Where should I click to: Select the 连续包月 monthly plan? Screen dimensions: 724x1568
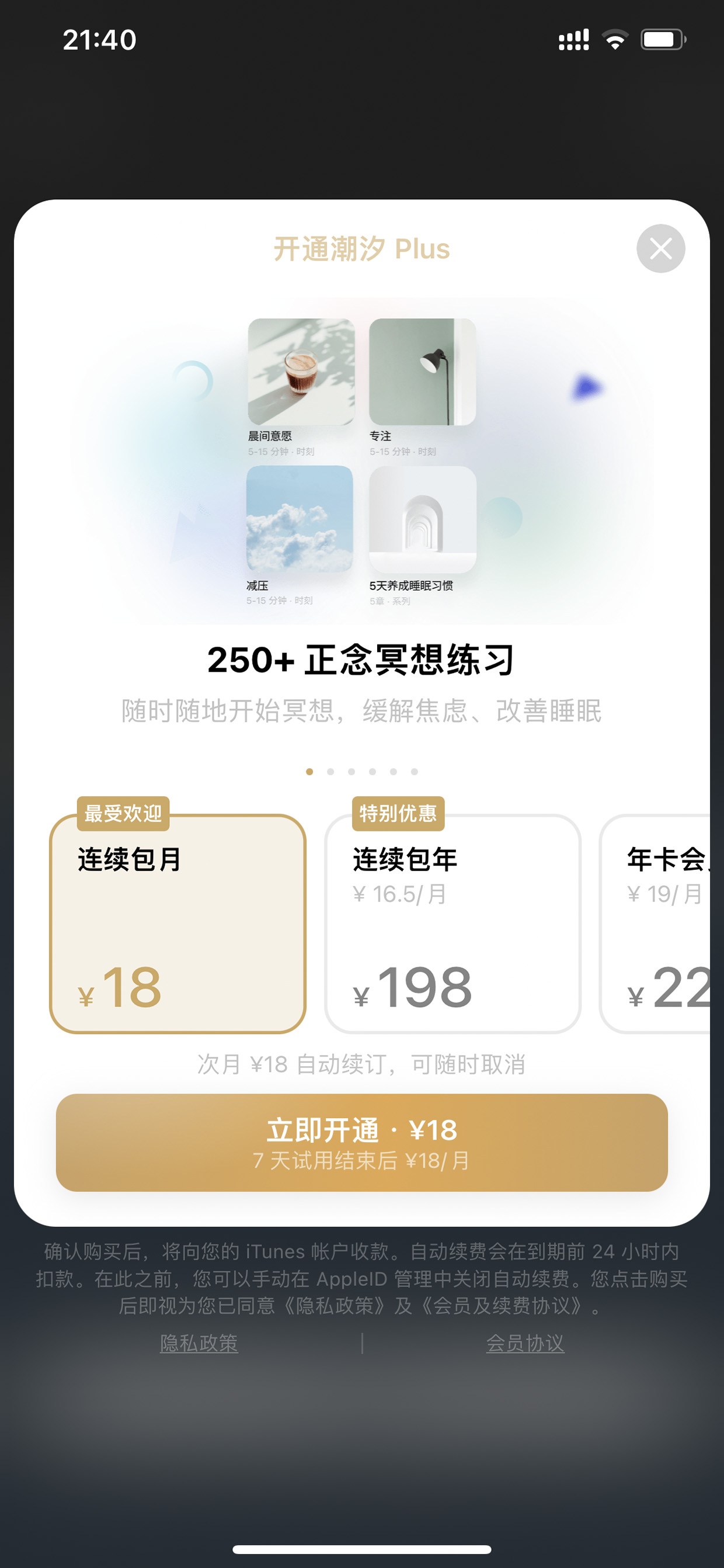[x=177, y=924]
